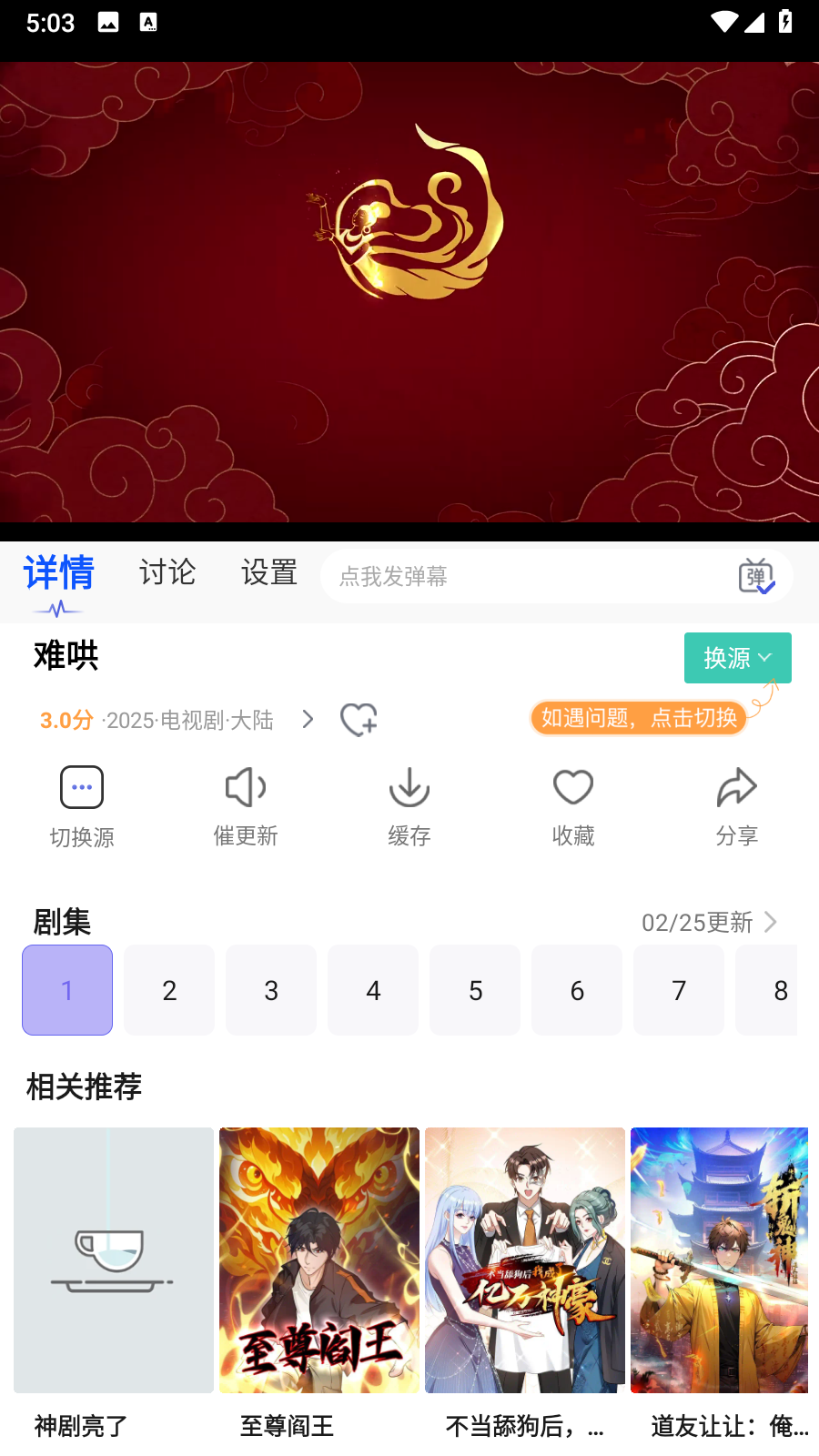
Task: Add the show to 收藏
Action: 573,805
